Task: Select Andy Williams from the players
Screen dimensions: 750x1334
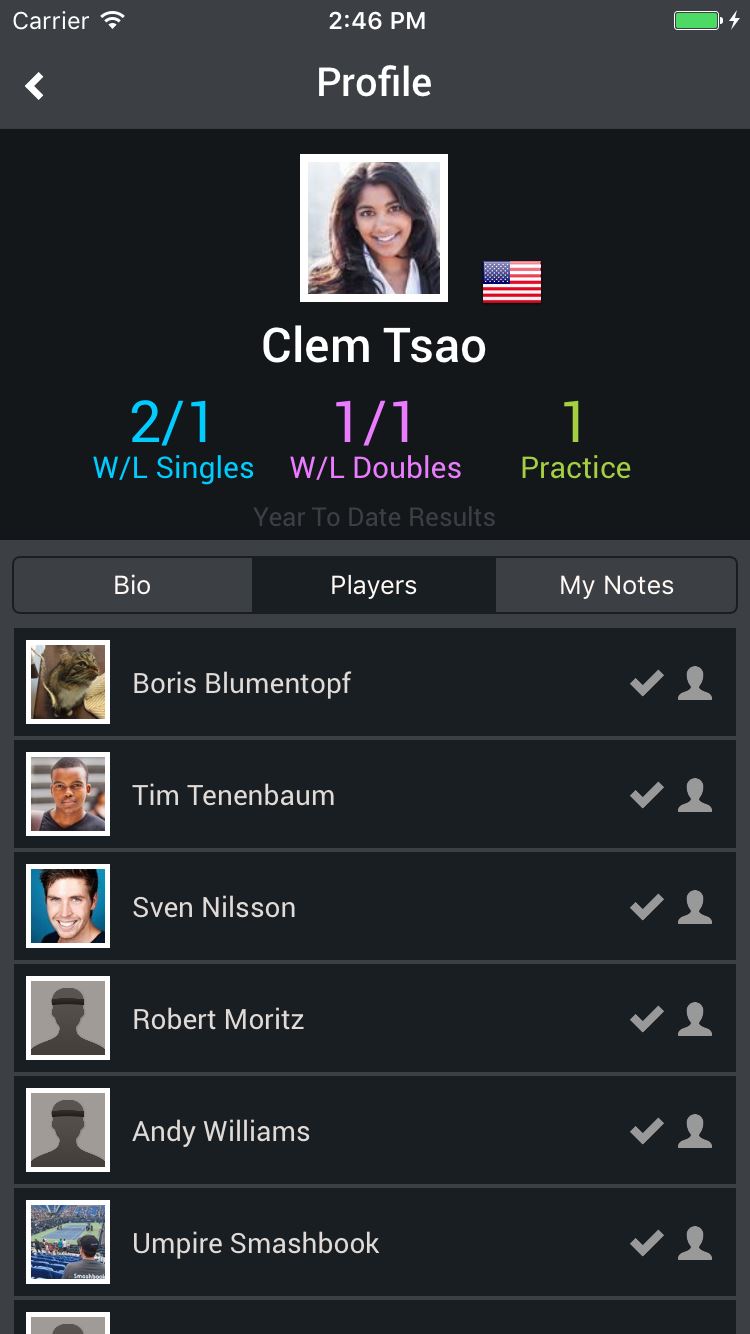Action: coord(375,1131)
